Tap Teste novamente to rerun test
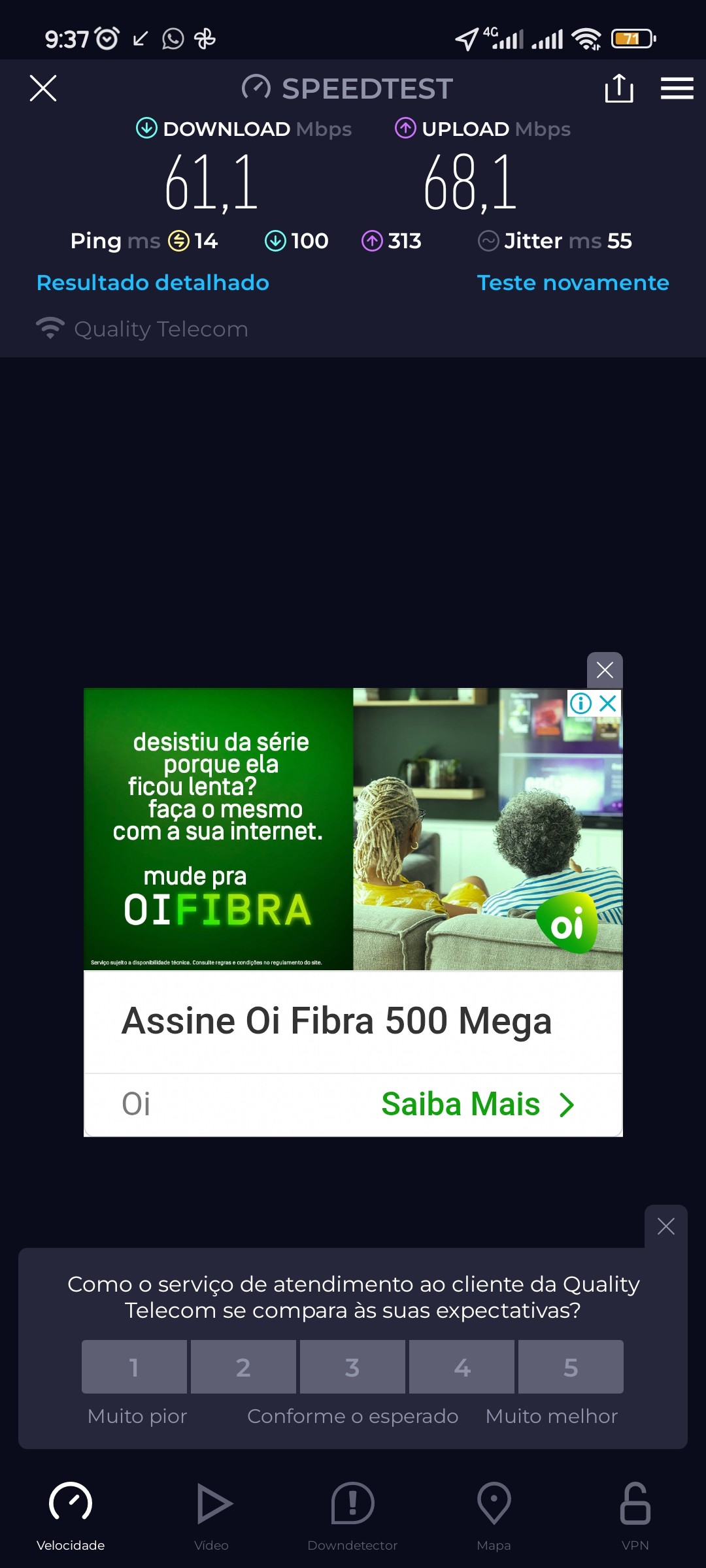 coord(573,283)
